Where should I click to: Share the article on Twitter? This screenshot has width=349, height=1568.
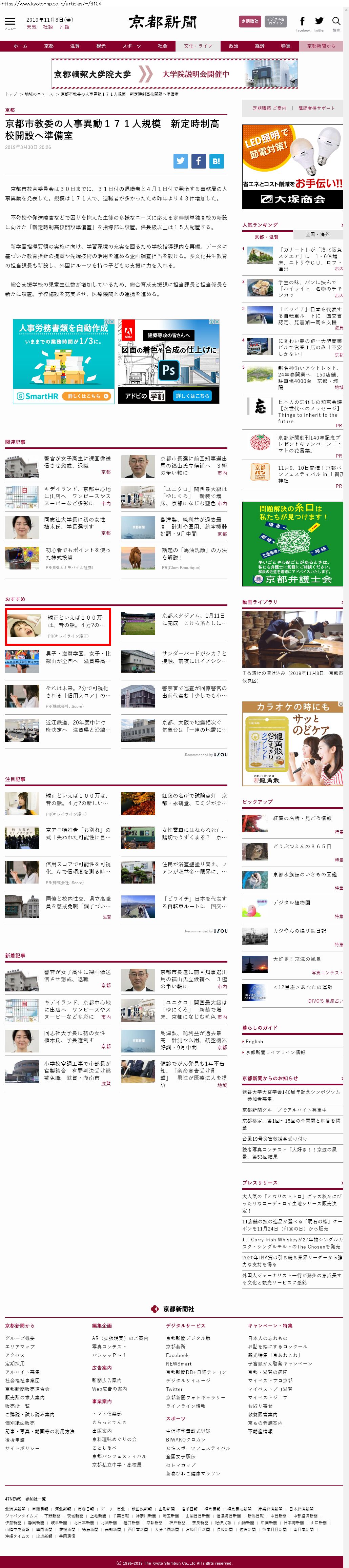coord(181,161)
